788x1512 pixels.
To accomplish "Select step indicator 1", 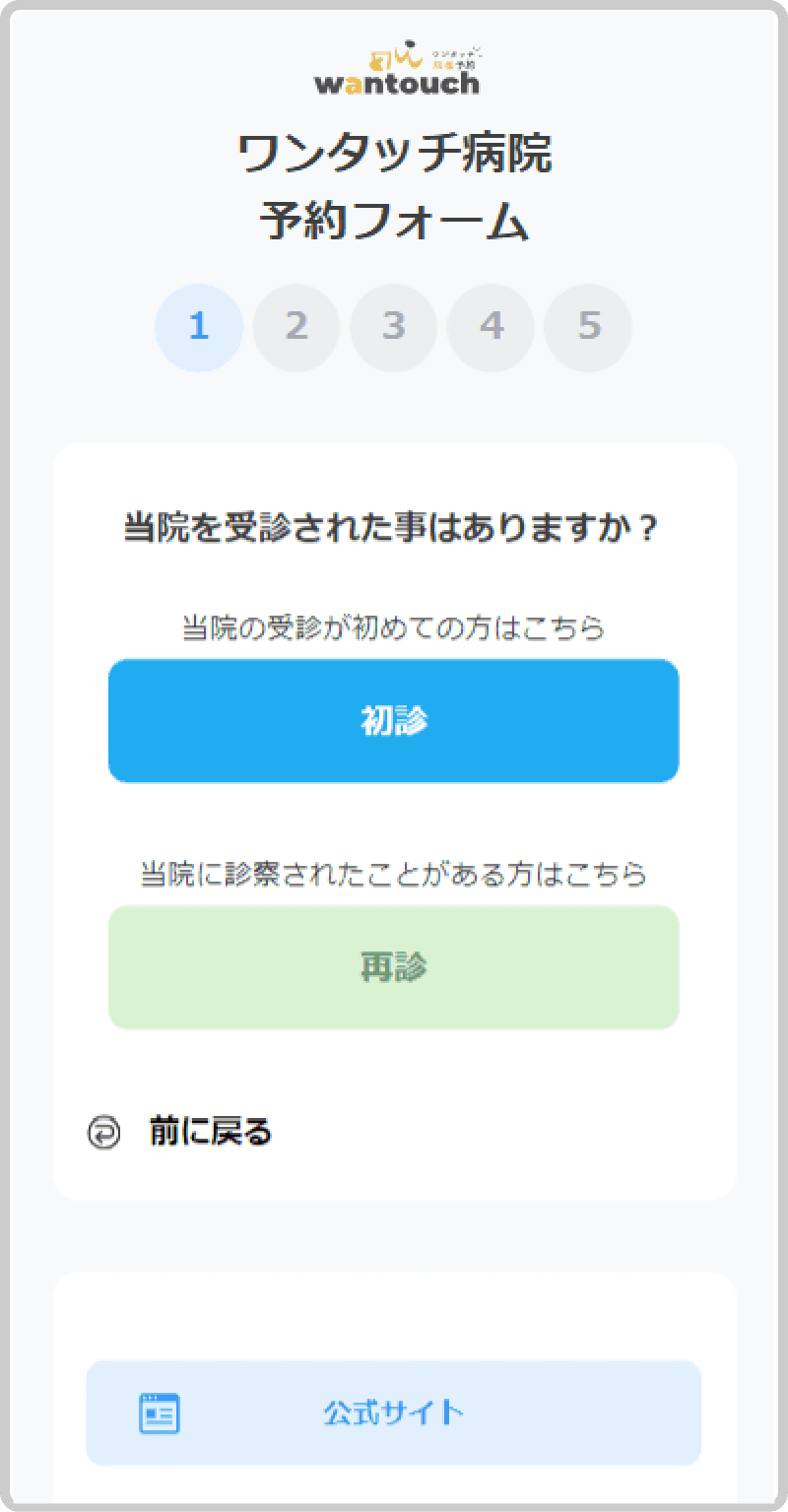I will coord(199,328).
